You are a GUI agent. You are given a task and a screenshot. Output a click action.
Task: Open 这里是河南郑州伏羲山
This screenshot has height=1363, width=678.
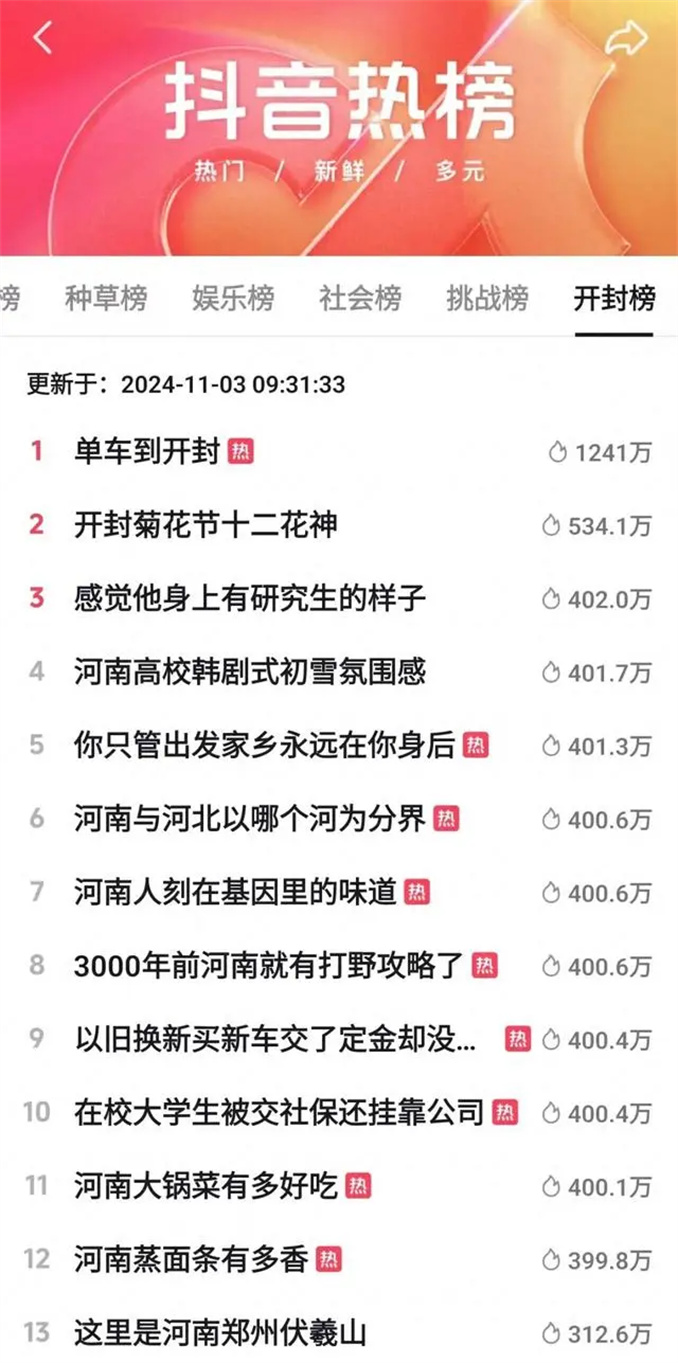[x=220, y=1332]
